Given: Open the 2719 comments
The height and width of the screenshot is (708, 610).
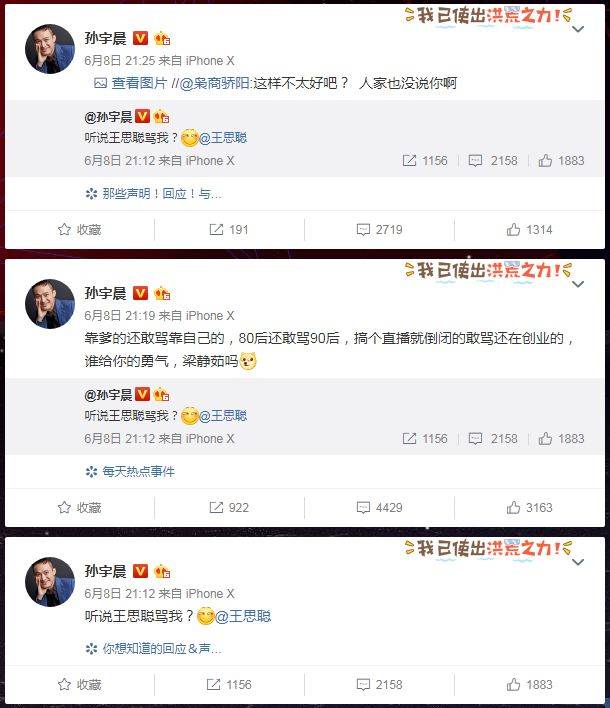Looking at the screenshot, I should tap(379, 229).
